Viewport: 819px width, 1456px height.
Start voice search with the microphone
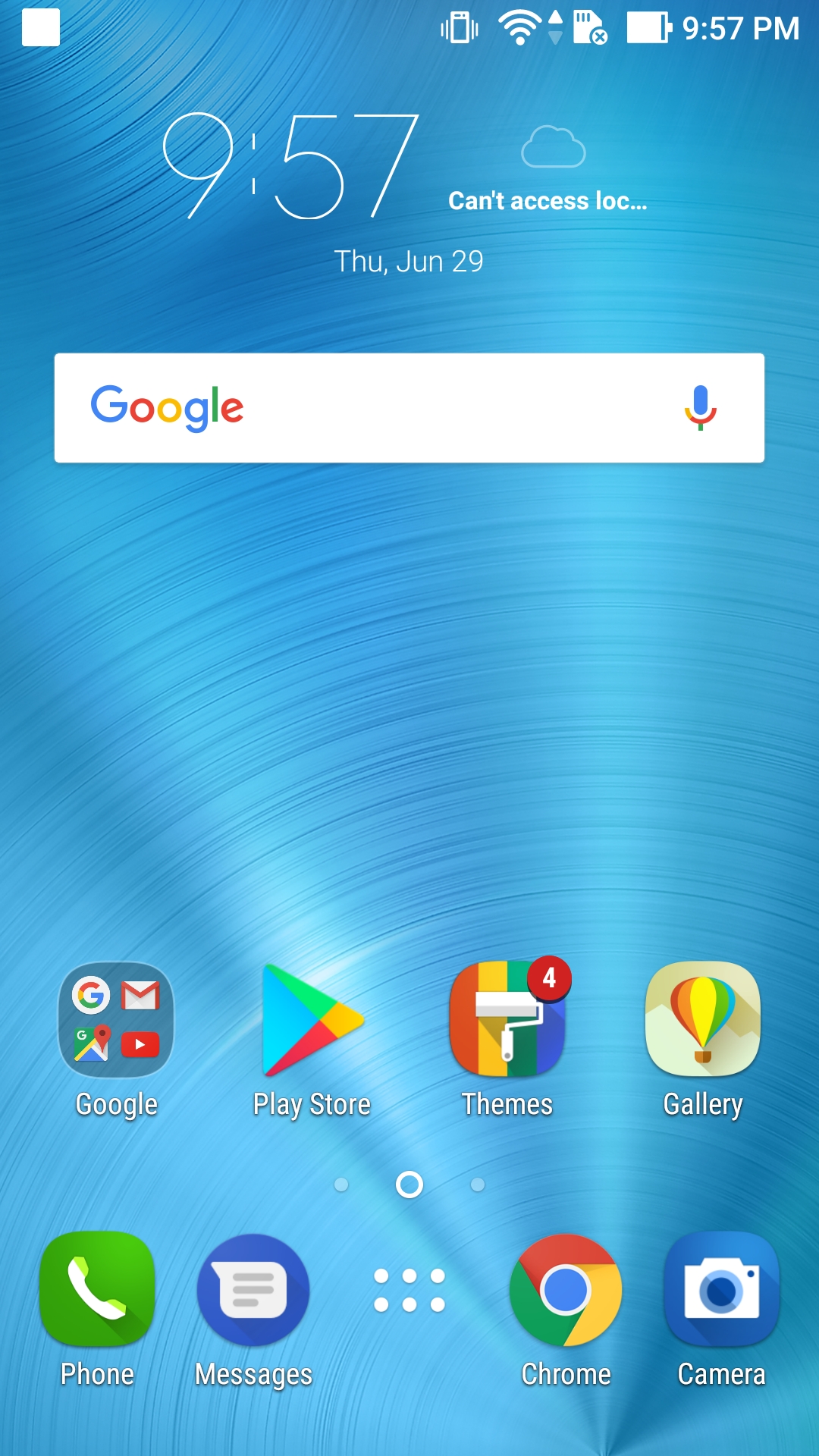701,408
